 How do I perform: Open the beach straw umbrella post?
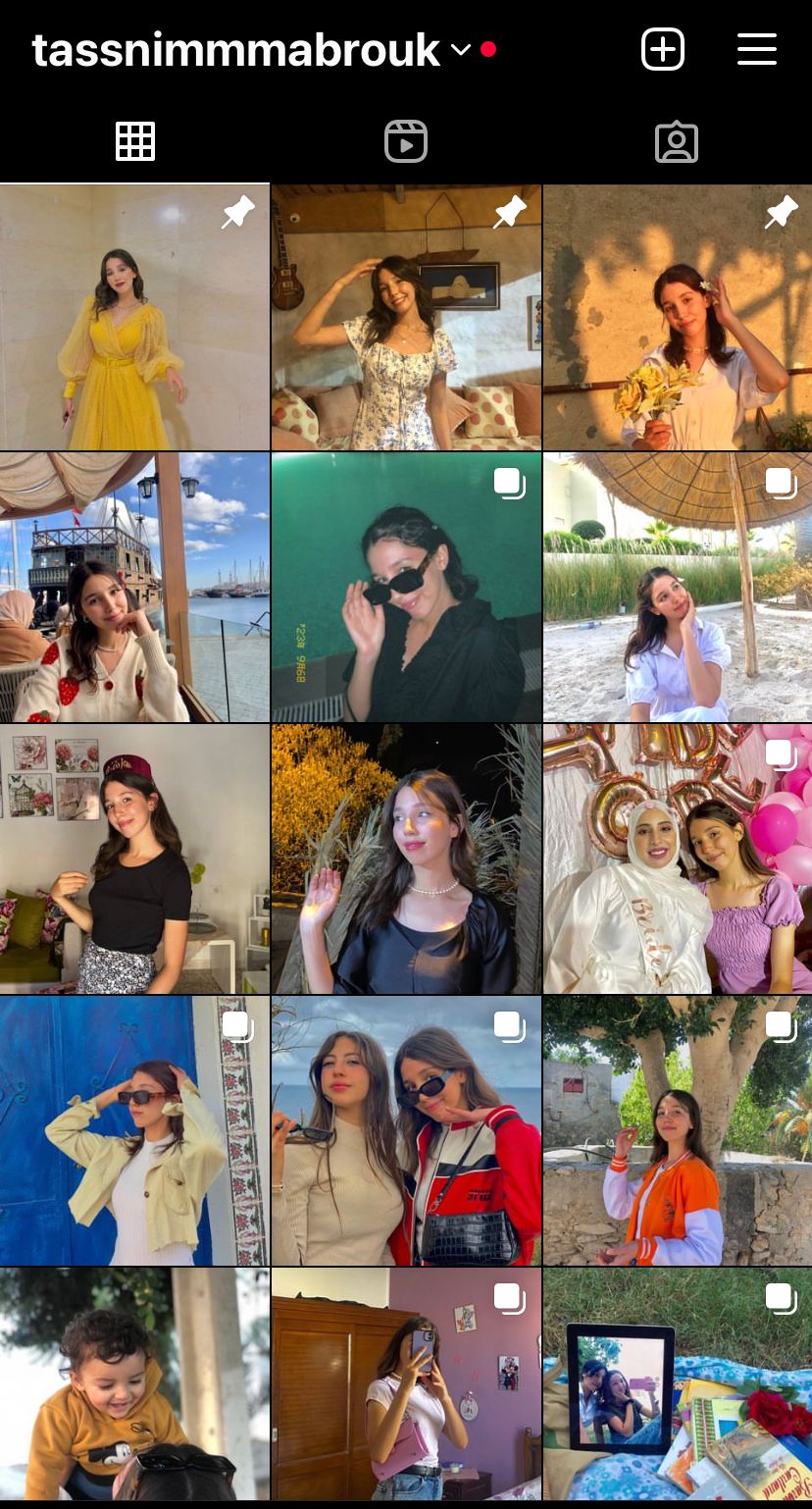678,588
